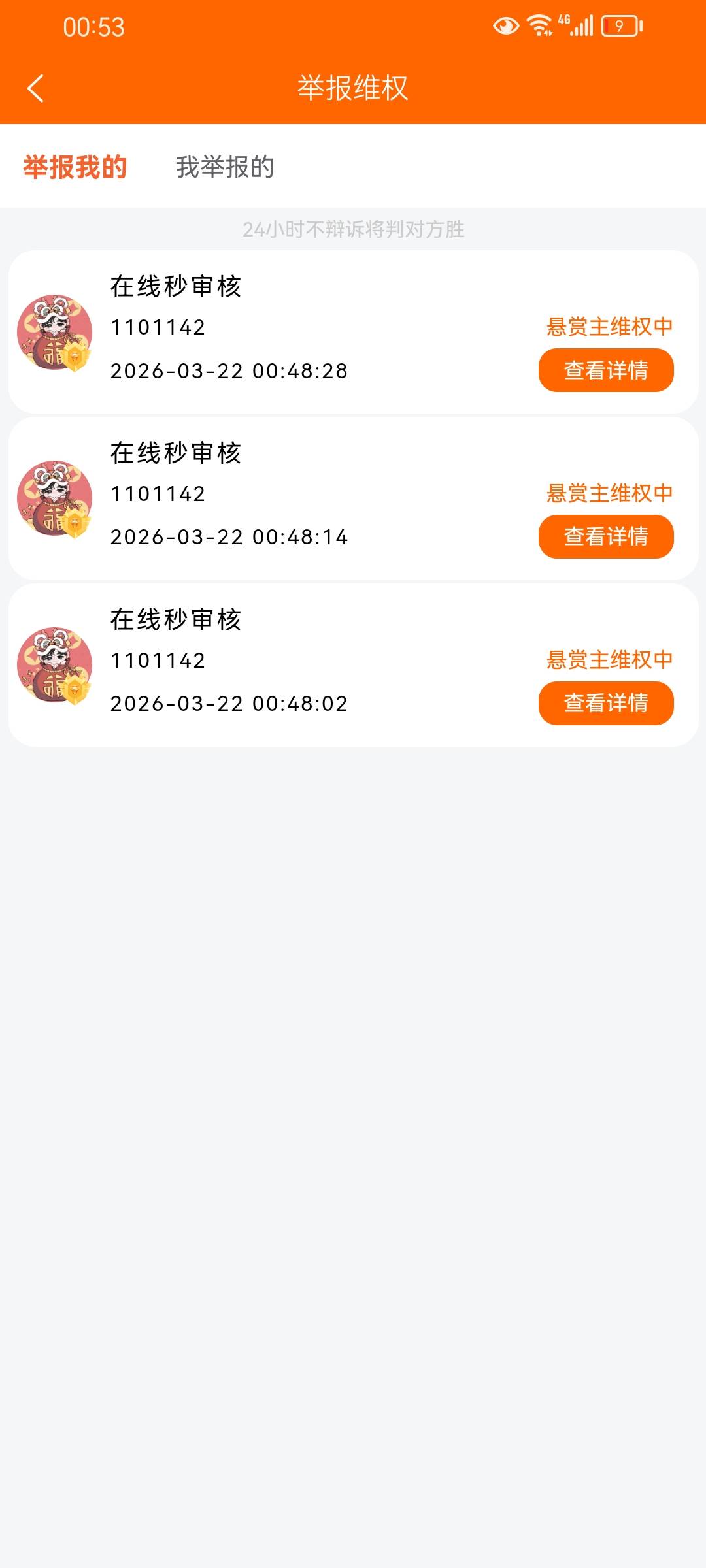Tap 查看详情 for the 00:48:02 report
This screenshot has height=1568, width=706.
(605, 703)
